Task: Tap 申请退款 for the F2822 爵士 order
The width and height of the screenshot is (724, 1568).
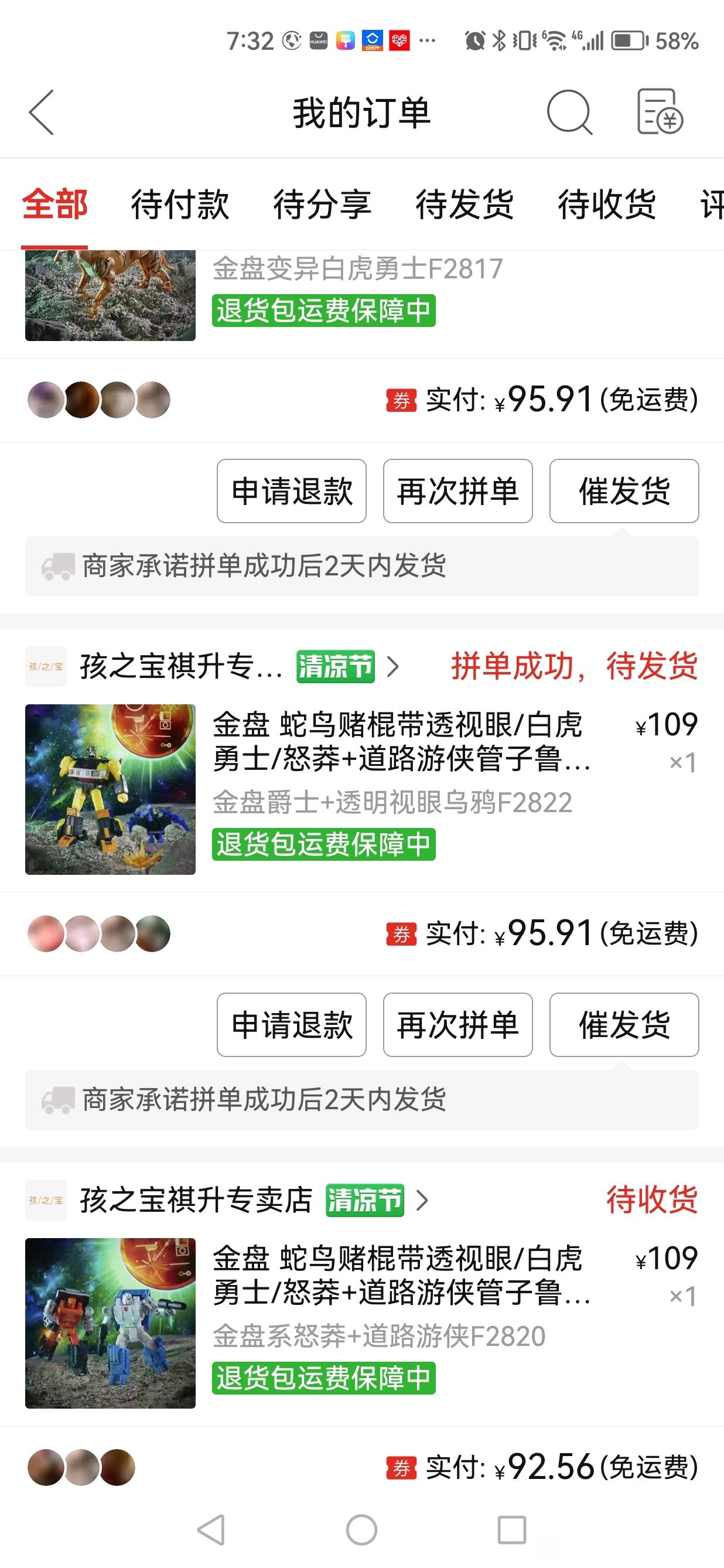Action: (292, 1025)
